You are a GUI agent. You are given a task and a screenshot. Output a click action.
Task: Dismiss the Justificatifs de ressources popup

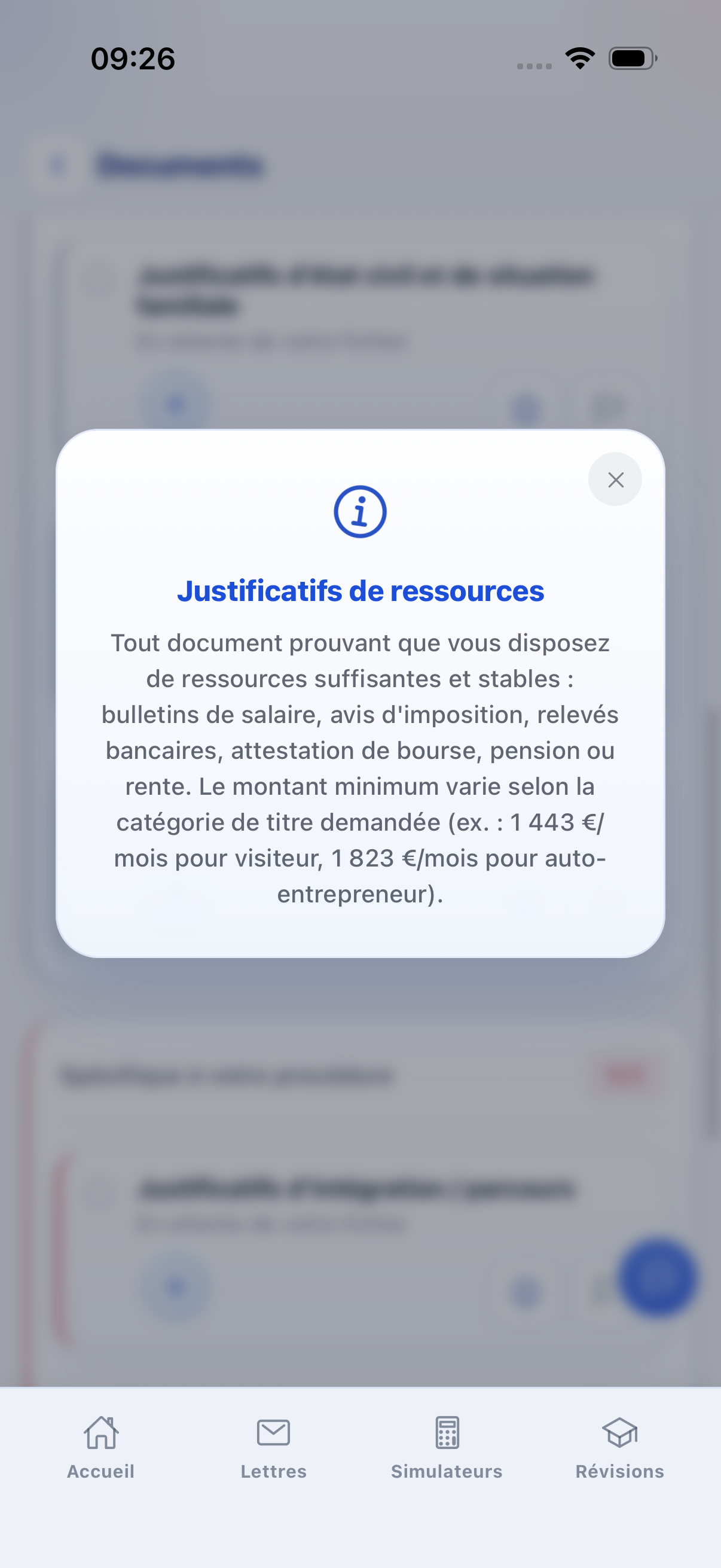(615, 479)
